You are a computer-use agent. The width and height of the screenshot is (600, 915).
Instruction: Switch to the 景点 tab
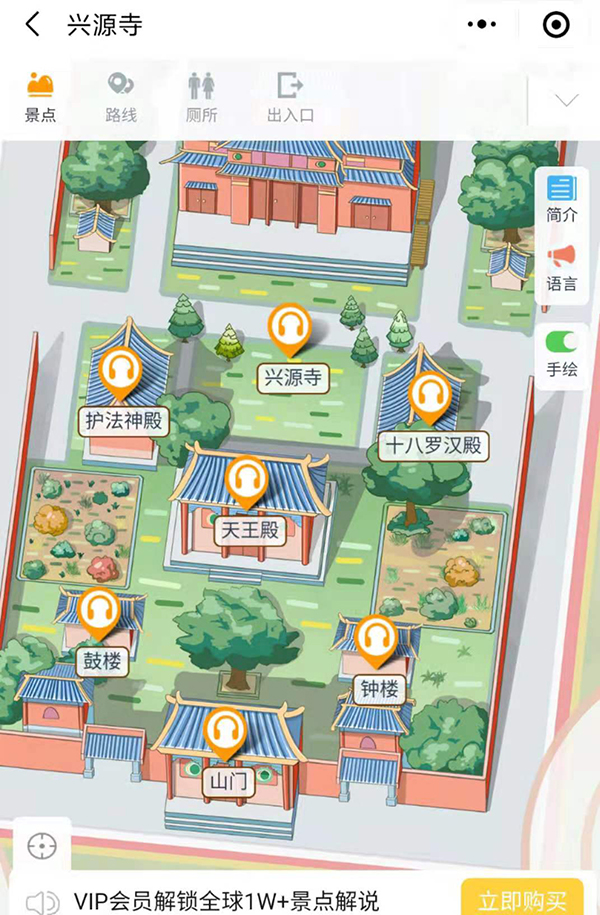(41, 97)
